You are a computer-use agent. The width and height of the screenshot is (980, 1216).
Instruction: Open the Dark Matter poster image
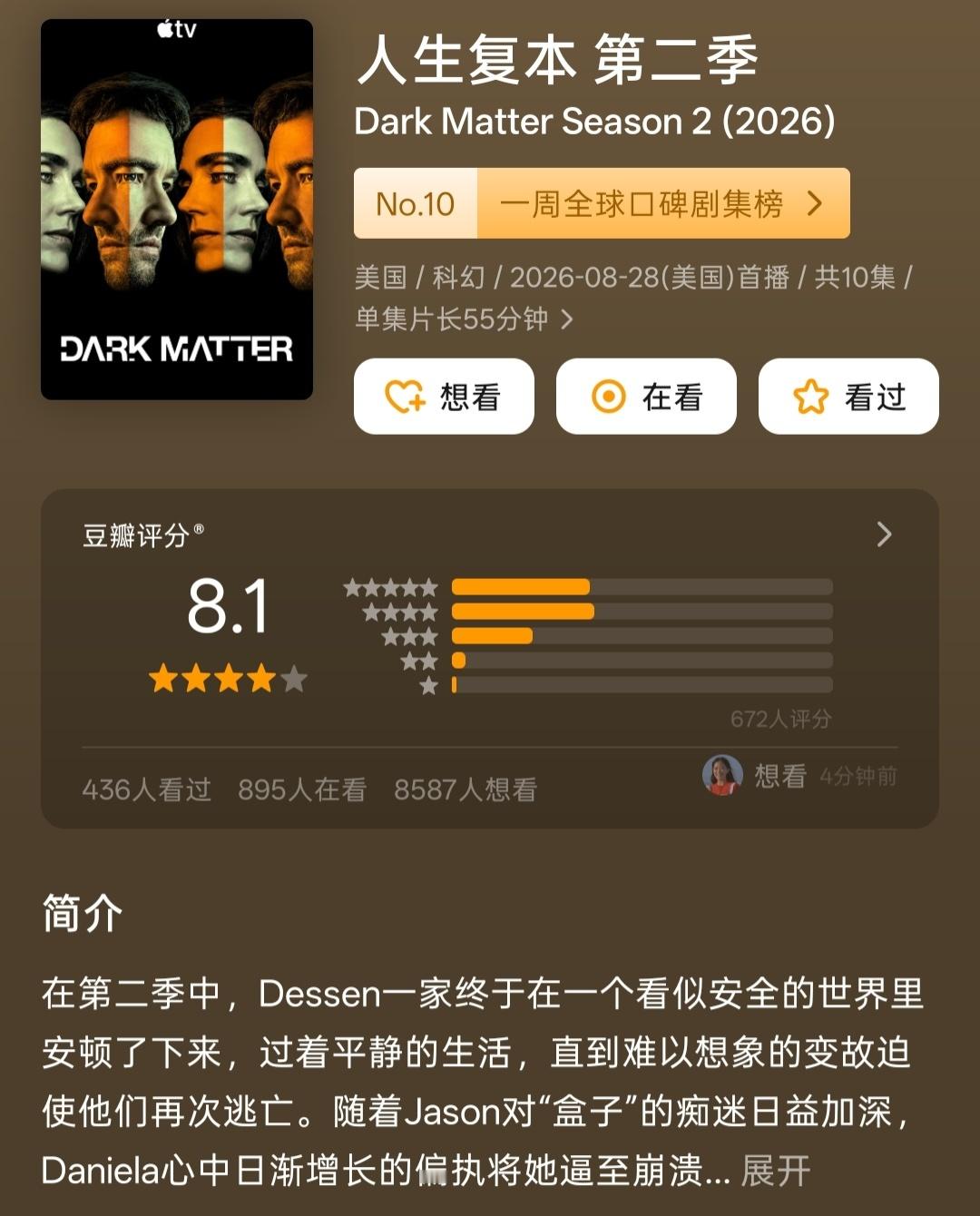177,210
